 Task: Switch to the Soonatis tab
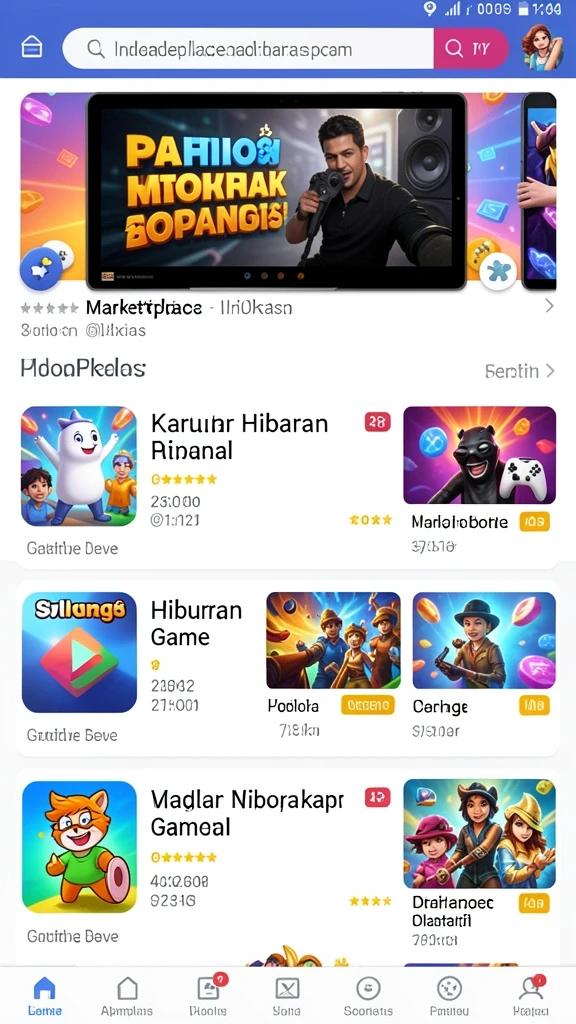click(368, 997)
